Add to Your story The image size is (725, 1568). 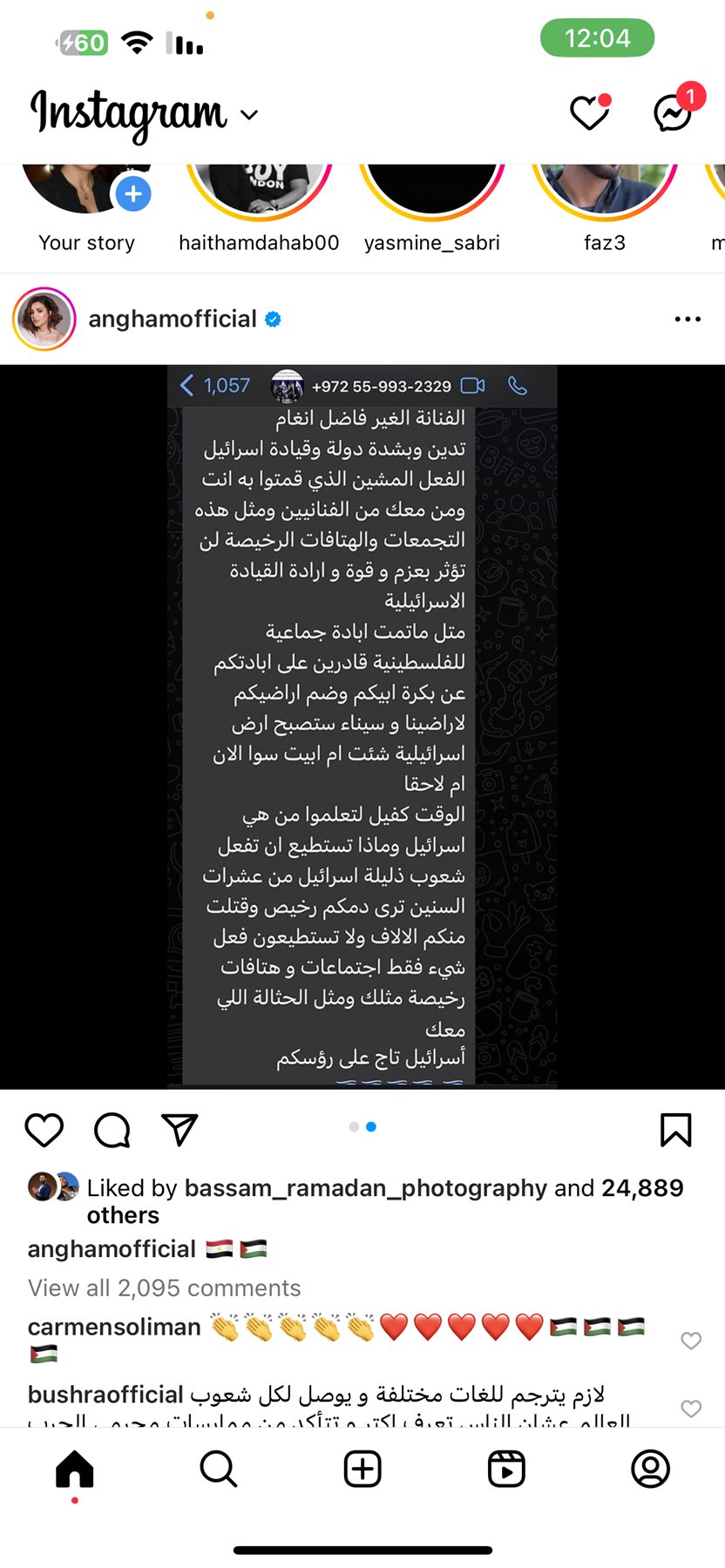pyautogui.click(x=133, y=193)
